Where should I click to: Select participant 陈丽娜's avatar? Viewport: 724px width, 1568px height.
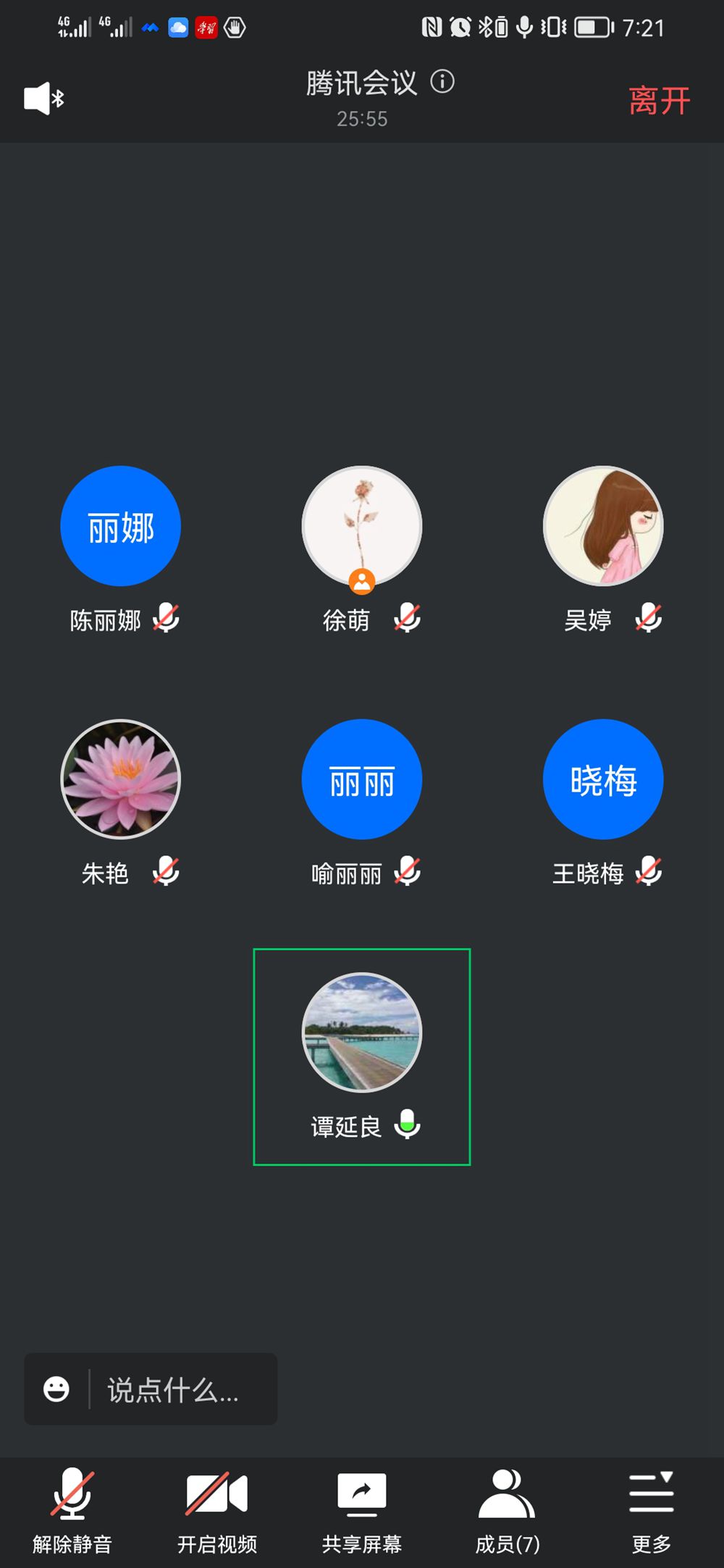pyautogui.click(x=120, y=526)
